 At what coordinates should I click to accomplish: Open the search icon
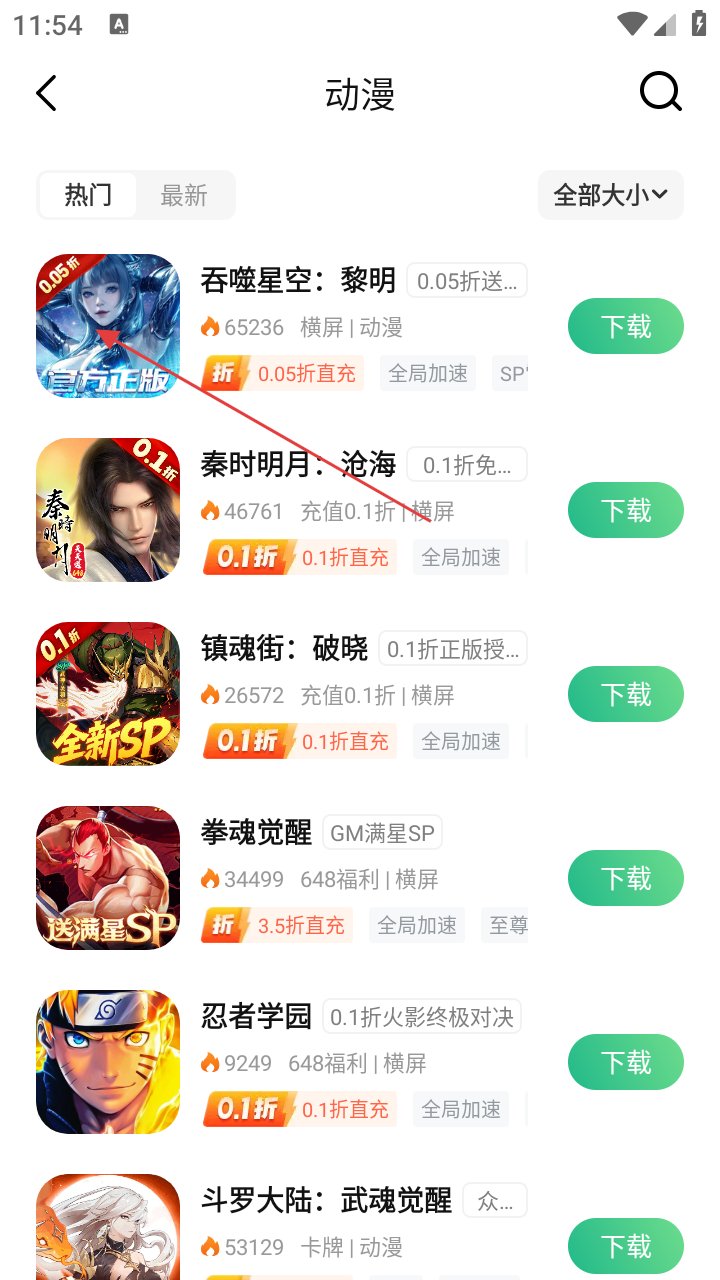click(660, 93)
